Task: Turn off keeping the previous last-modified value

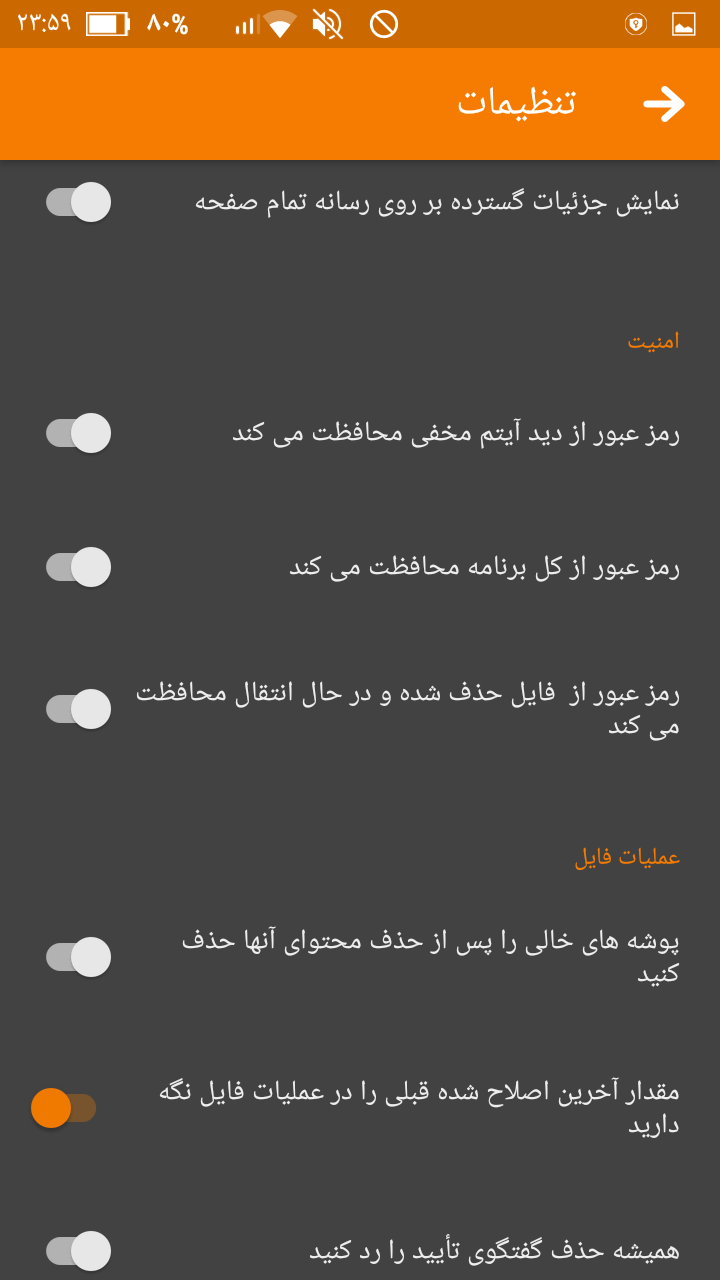Action: [x=70, y=1109]
